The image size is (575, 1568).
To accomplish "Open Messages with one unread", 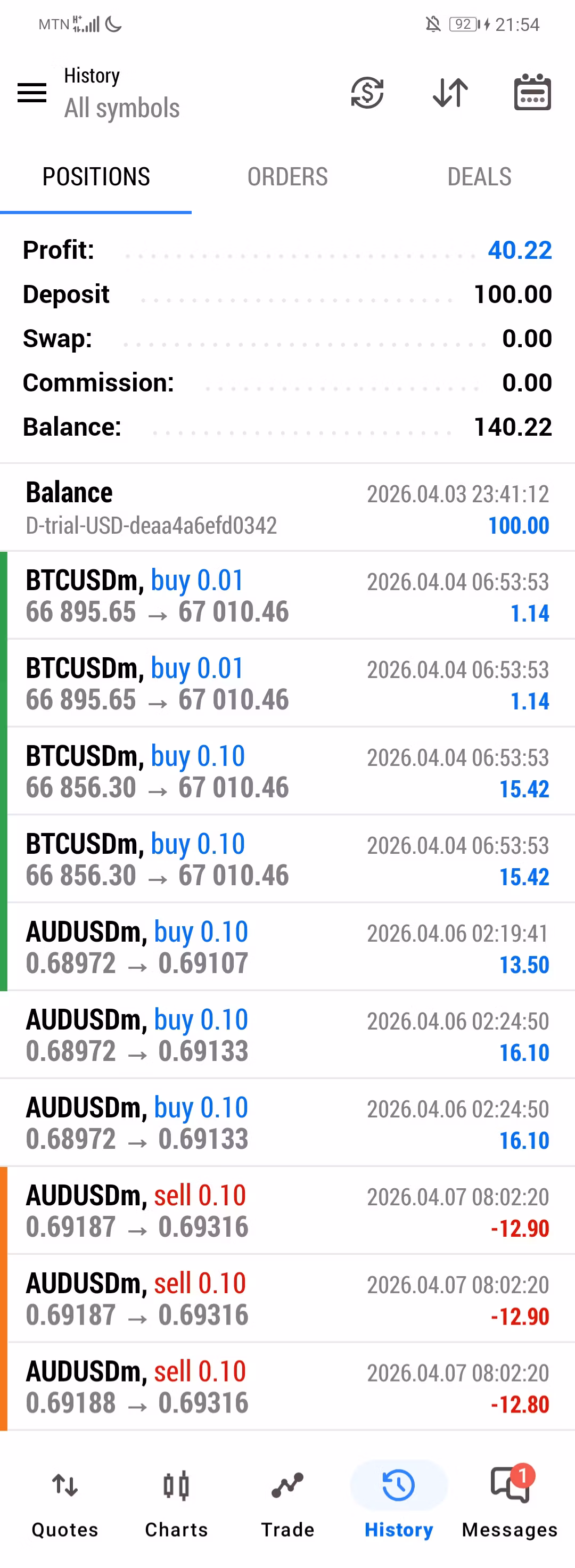I will 510,1500.
